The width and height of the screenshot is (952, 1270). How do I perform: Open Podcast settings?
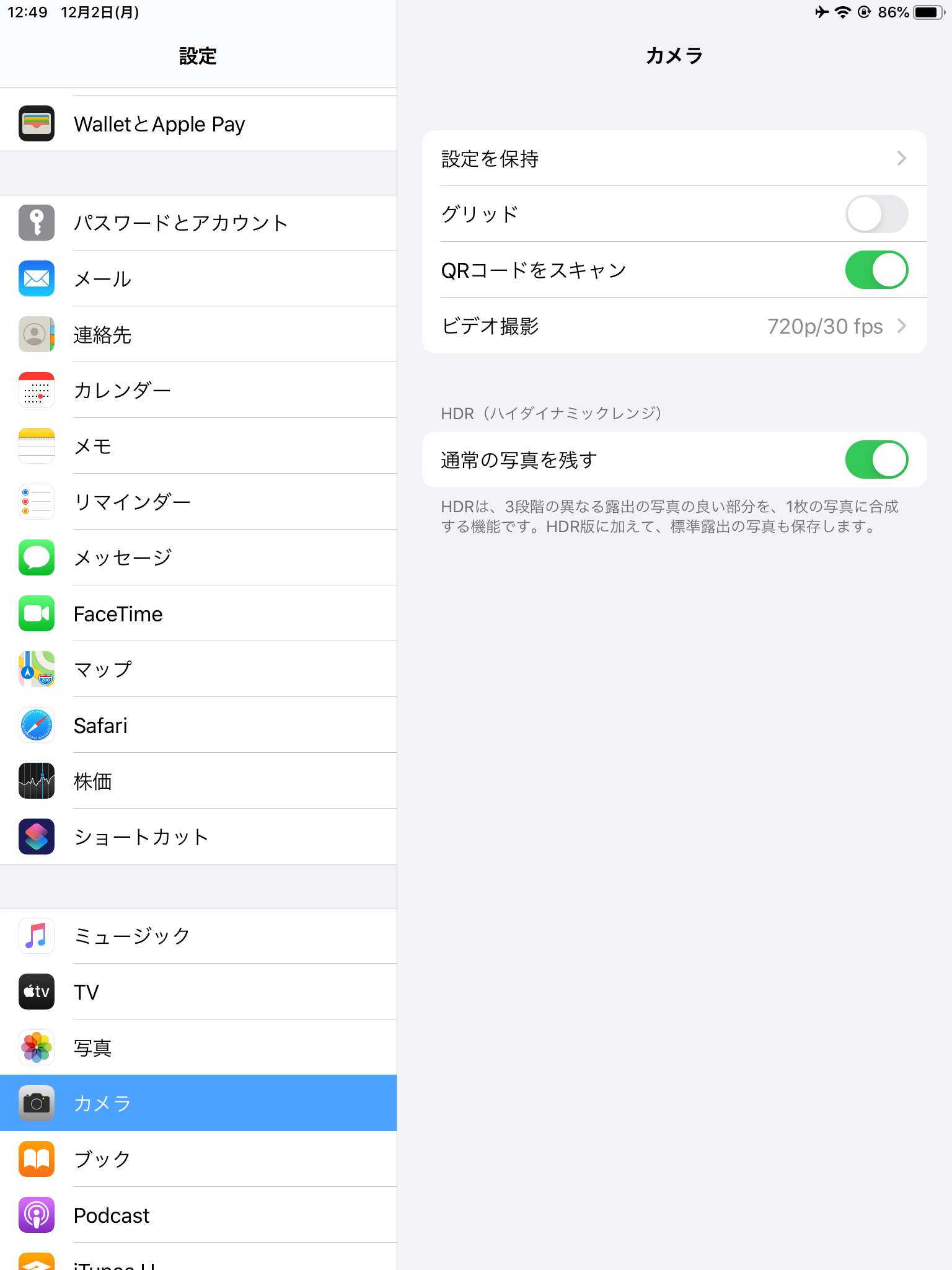(x=198, y=1215)
